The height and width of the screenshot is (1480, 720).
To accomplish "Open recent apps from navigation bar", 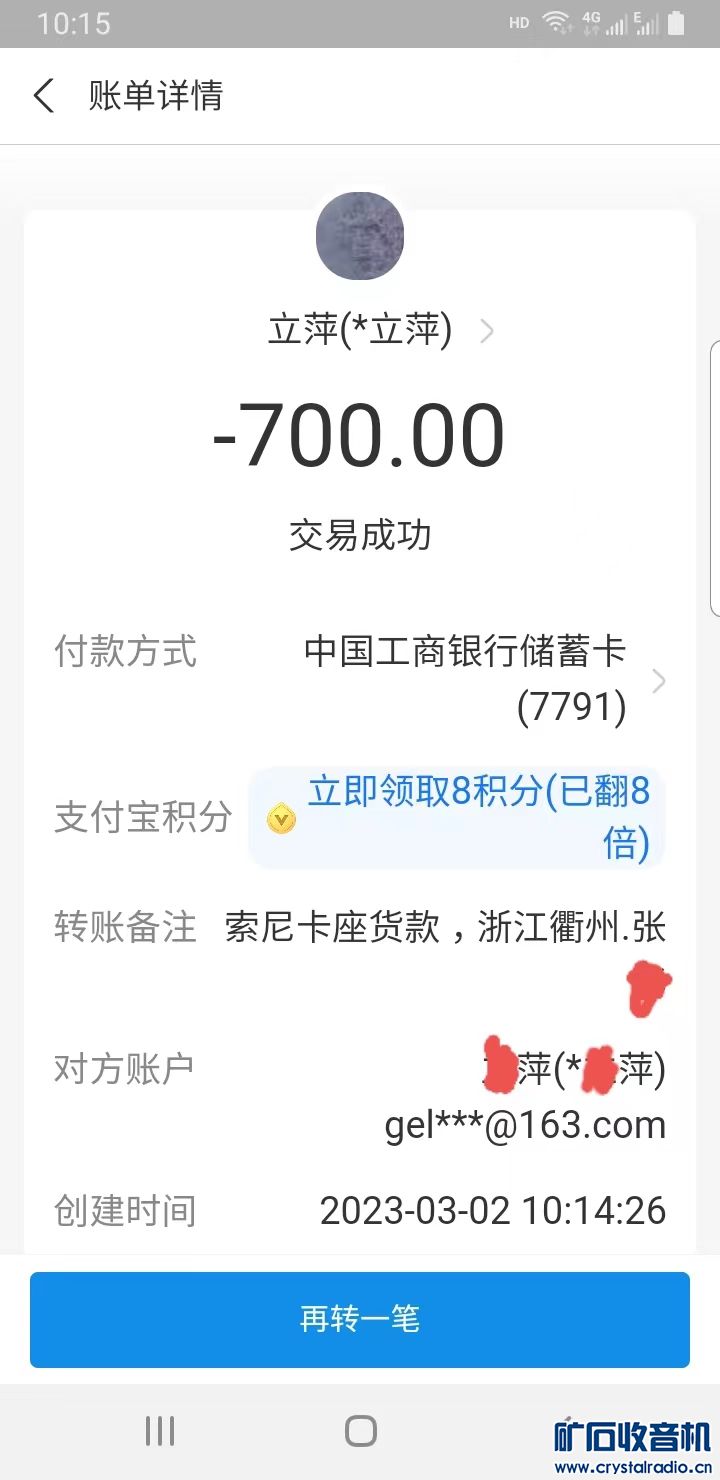I will click(x=160, y=1431).
